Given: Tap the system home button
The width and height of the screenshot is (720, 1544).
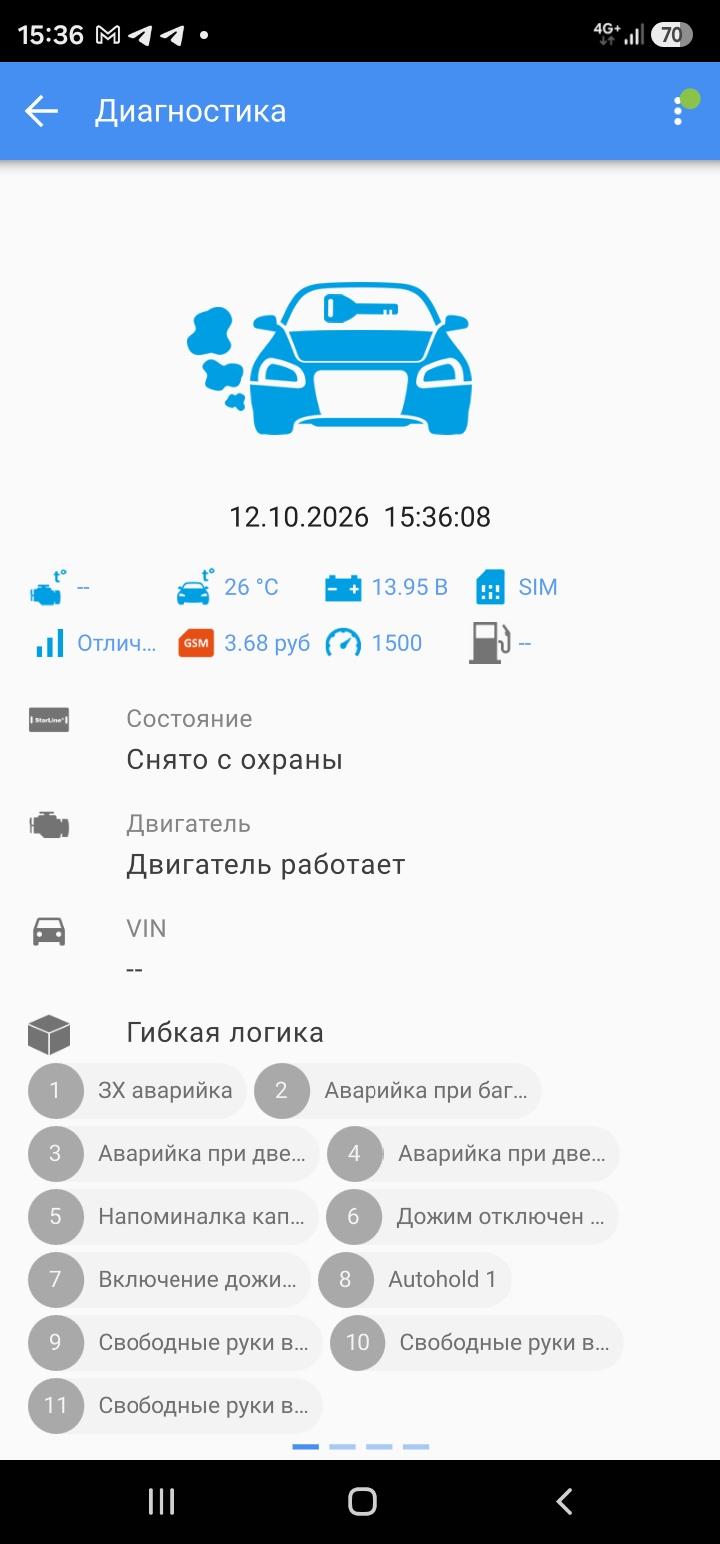Looking at the screenshot, I should click(362, 1501).
